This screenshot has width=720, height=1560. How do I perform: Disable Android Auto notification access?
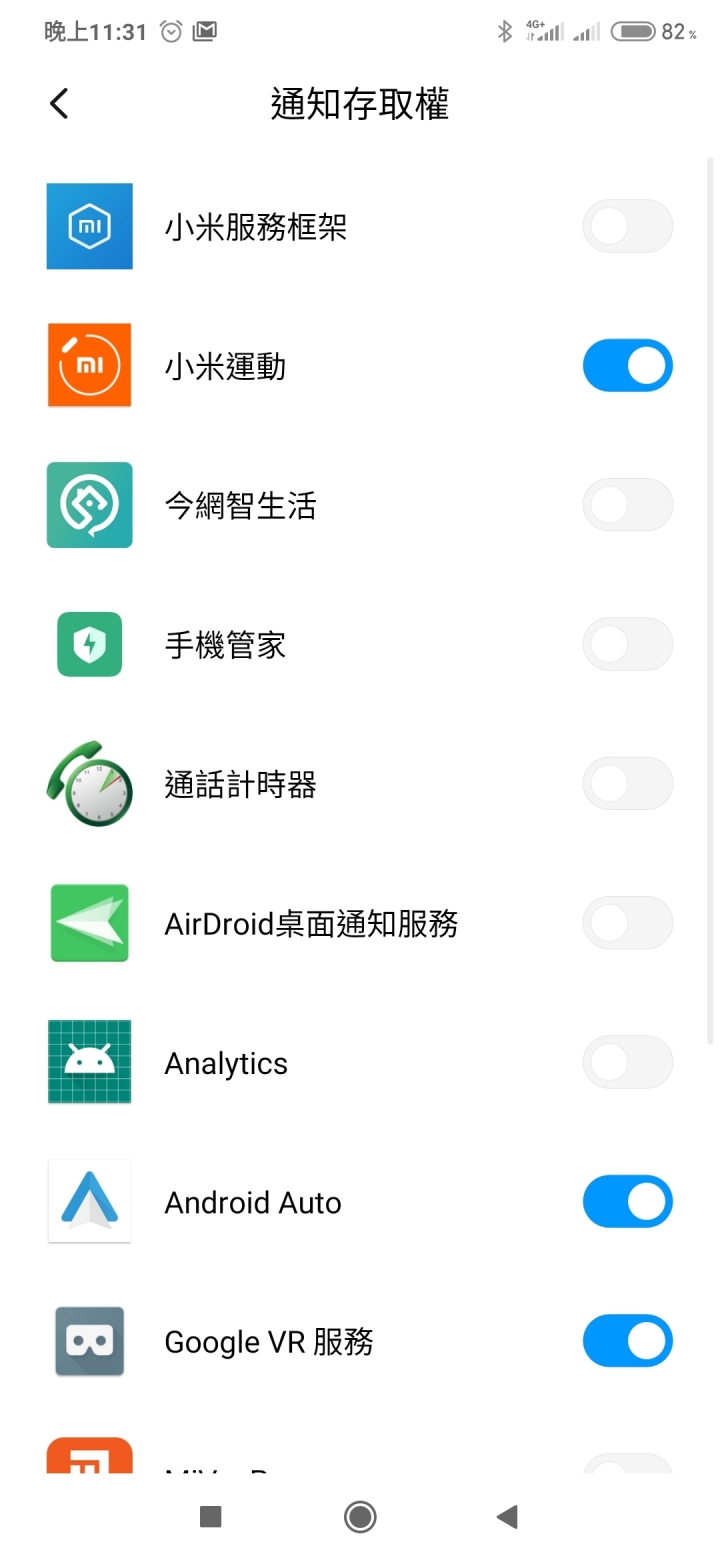pyautogui.click(x=627, y=1201)
